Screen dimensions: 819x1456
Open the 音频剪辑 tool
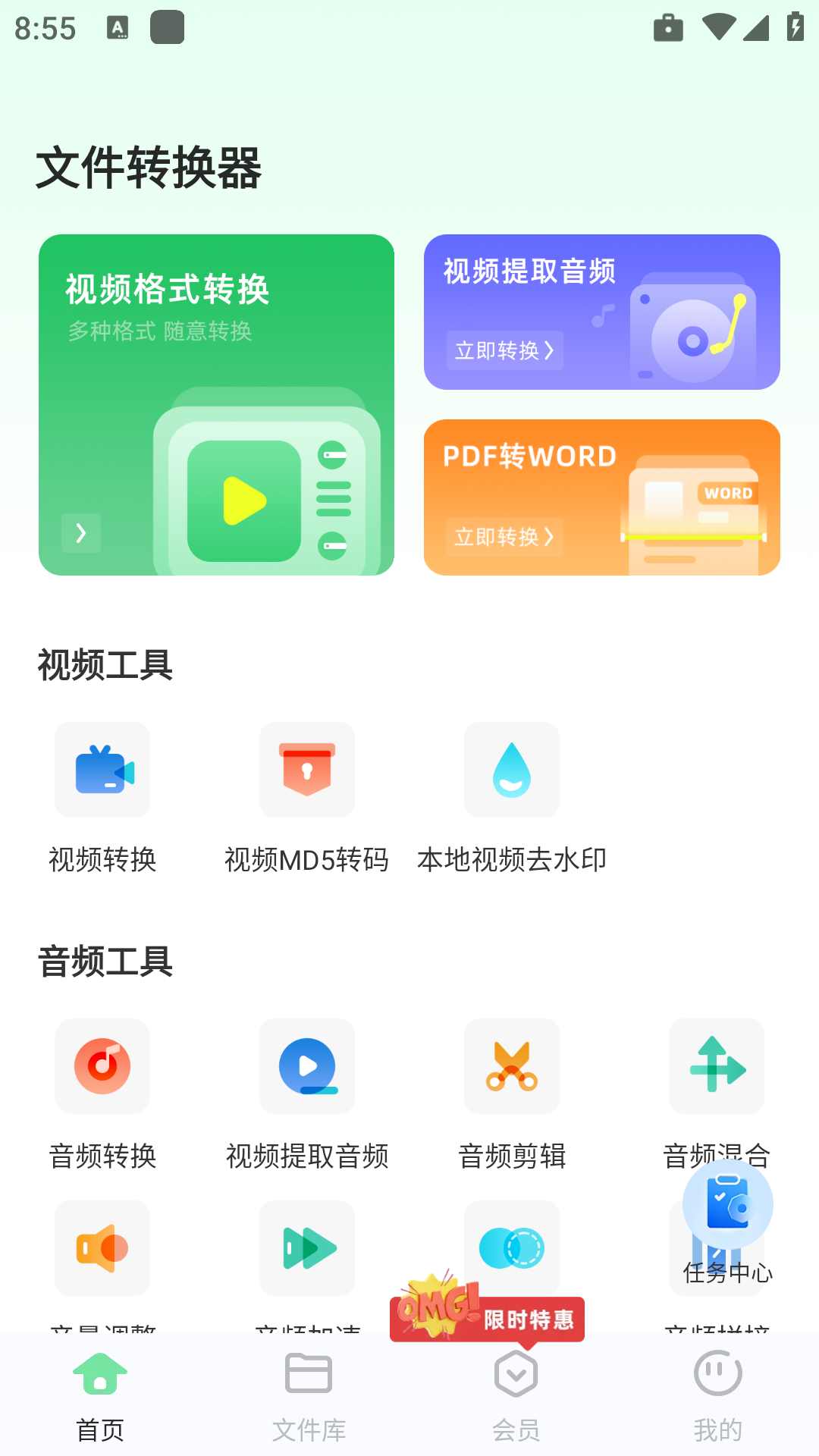(x=511, y=1066)
